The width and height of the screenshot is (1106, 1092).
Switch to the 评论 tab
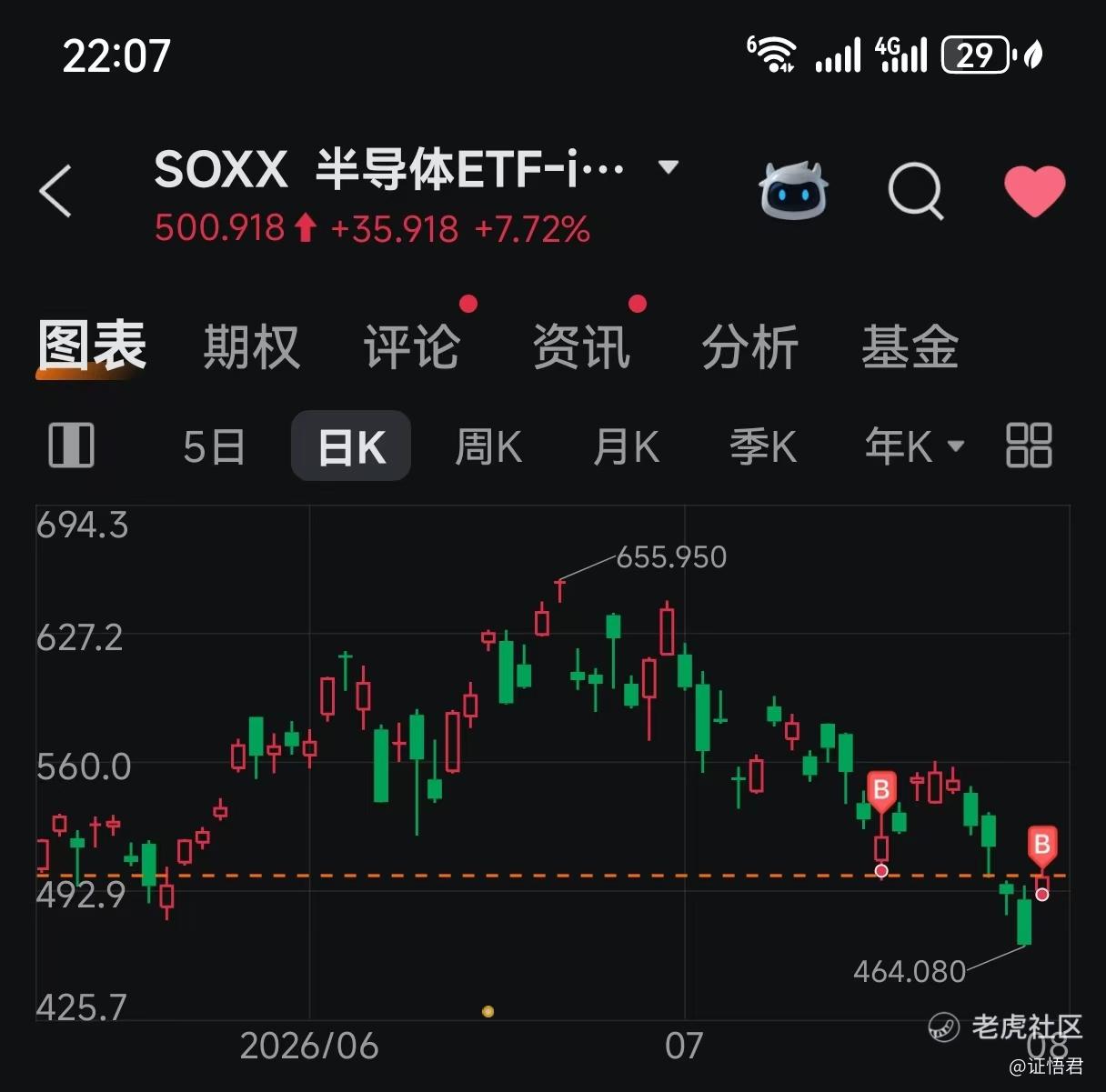(412, 347)
